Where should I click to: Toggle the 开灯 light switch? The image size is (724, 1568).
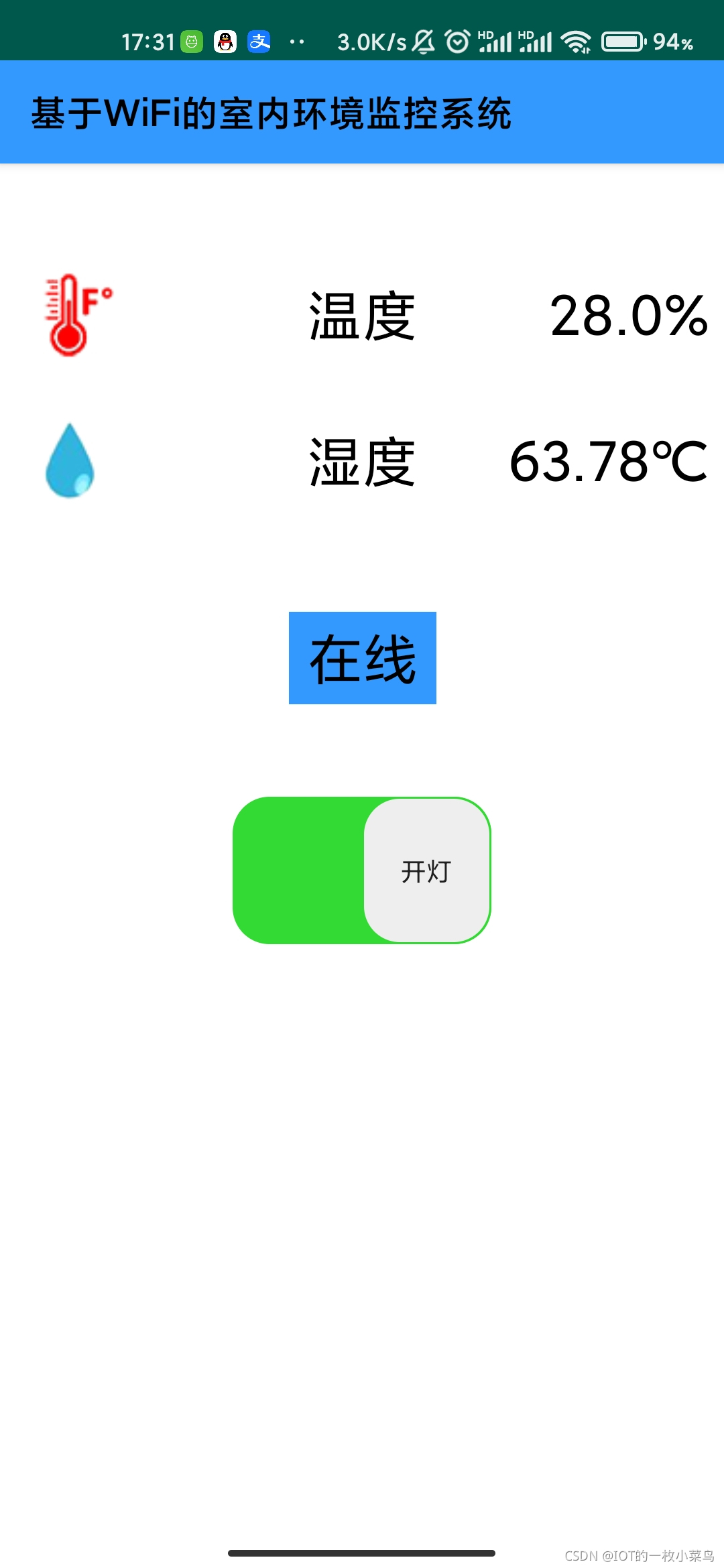[362, 870]
